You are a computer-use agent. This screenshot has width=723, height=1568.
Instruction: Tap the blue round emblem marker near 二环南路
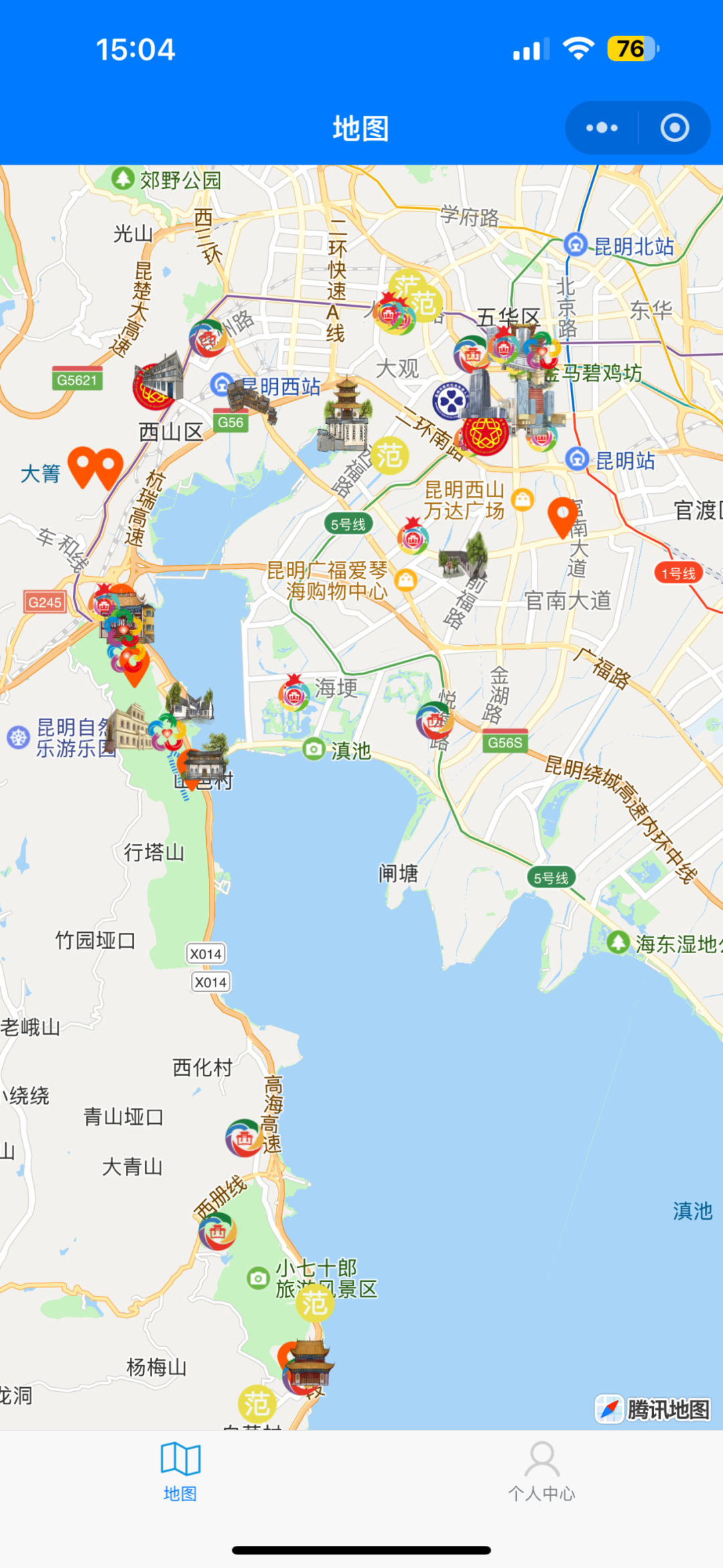point(450,401)
